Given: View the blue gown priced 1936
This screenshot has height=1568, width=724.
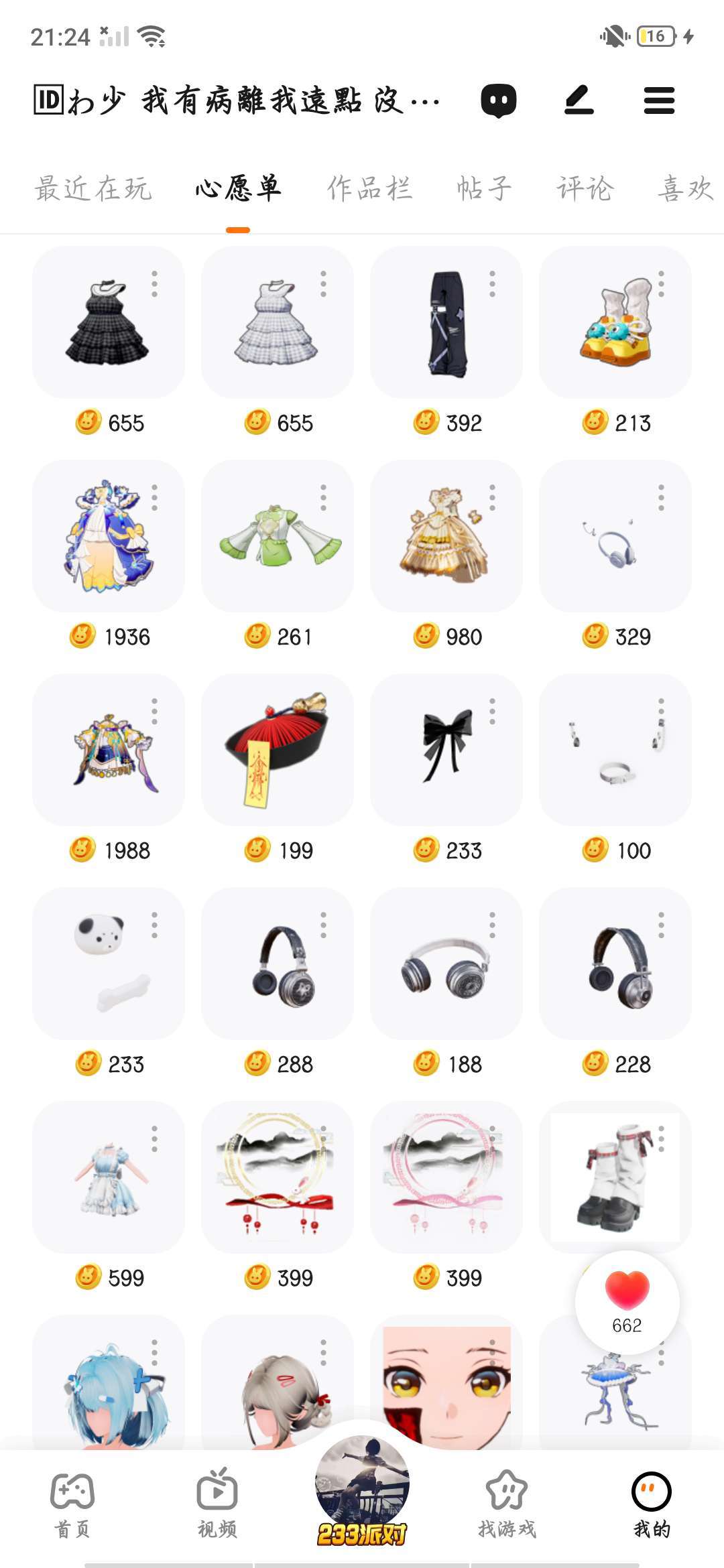Looking at the screenshot, I should [109, 536].
